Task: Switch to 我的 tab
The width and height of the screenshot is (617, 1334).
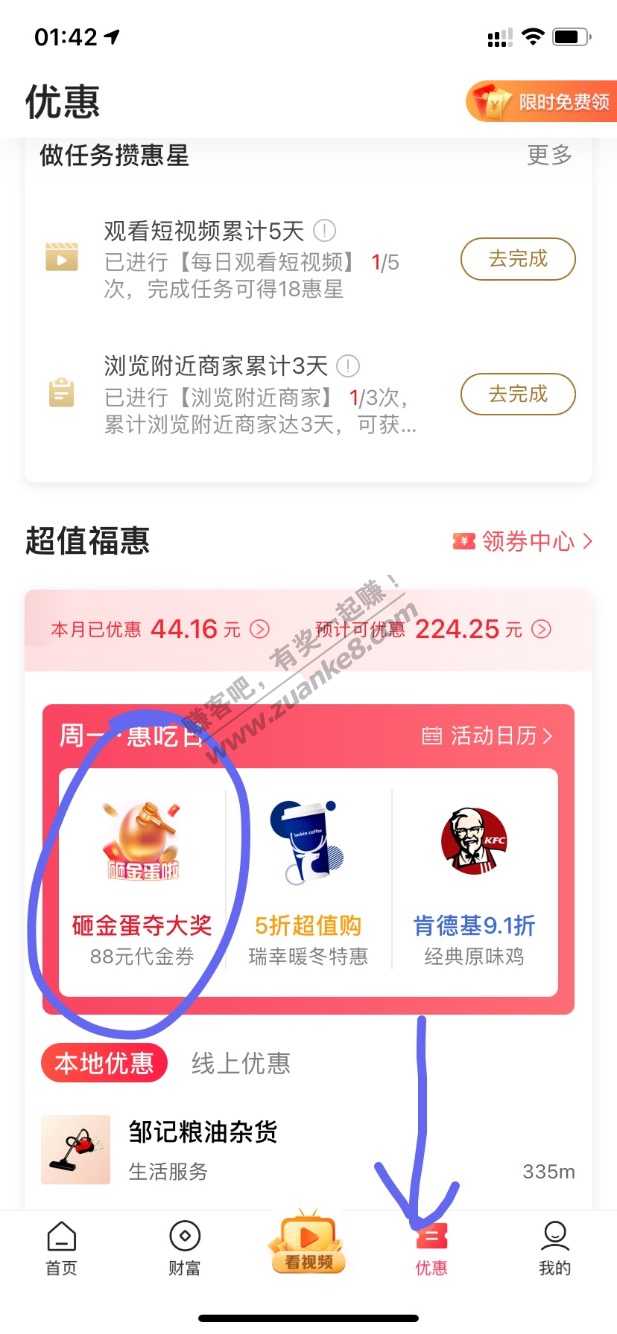Action: pyautogui.click(x=555, y=1249)
